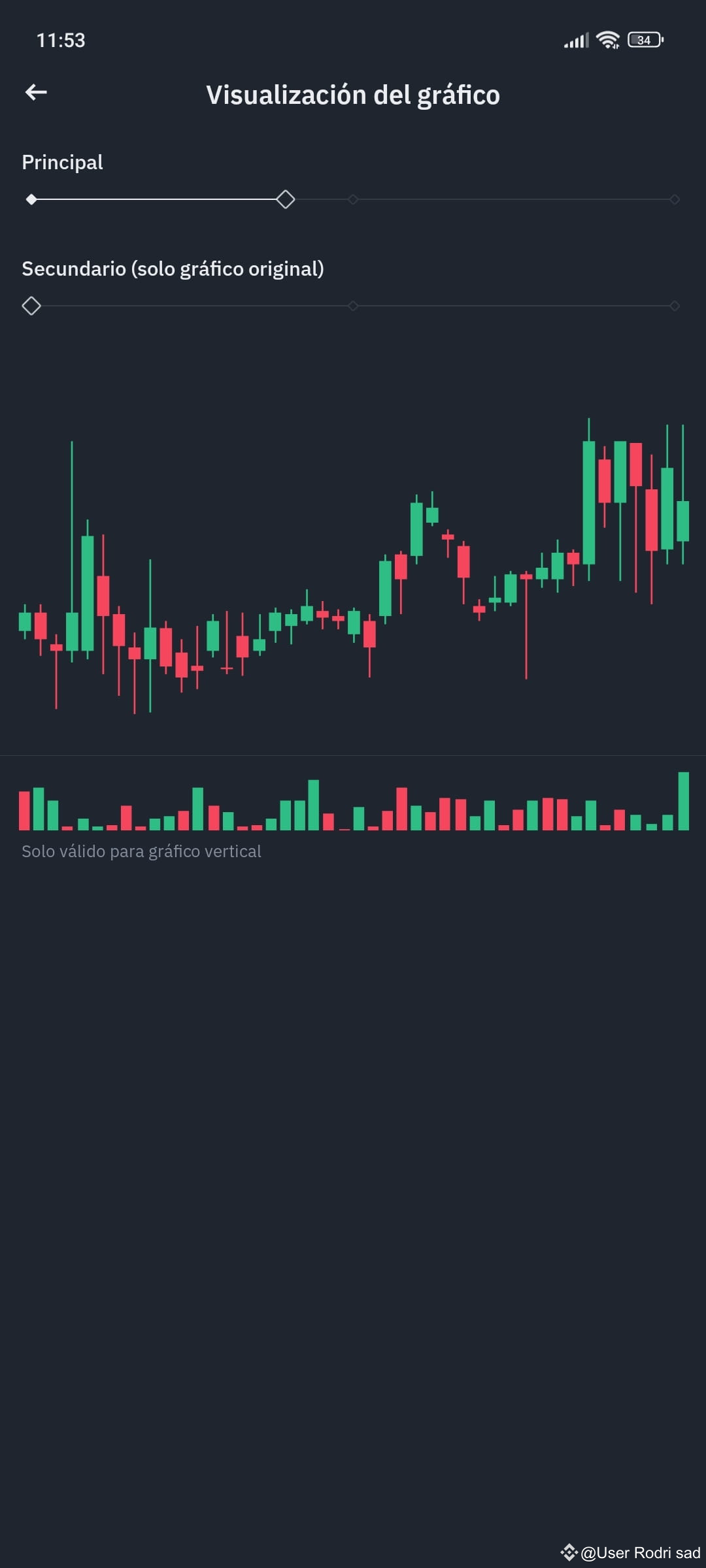
Task: Choose the rightmost Secundario slider stop
Action: [x=674, y=306]
